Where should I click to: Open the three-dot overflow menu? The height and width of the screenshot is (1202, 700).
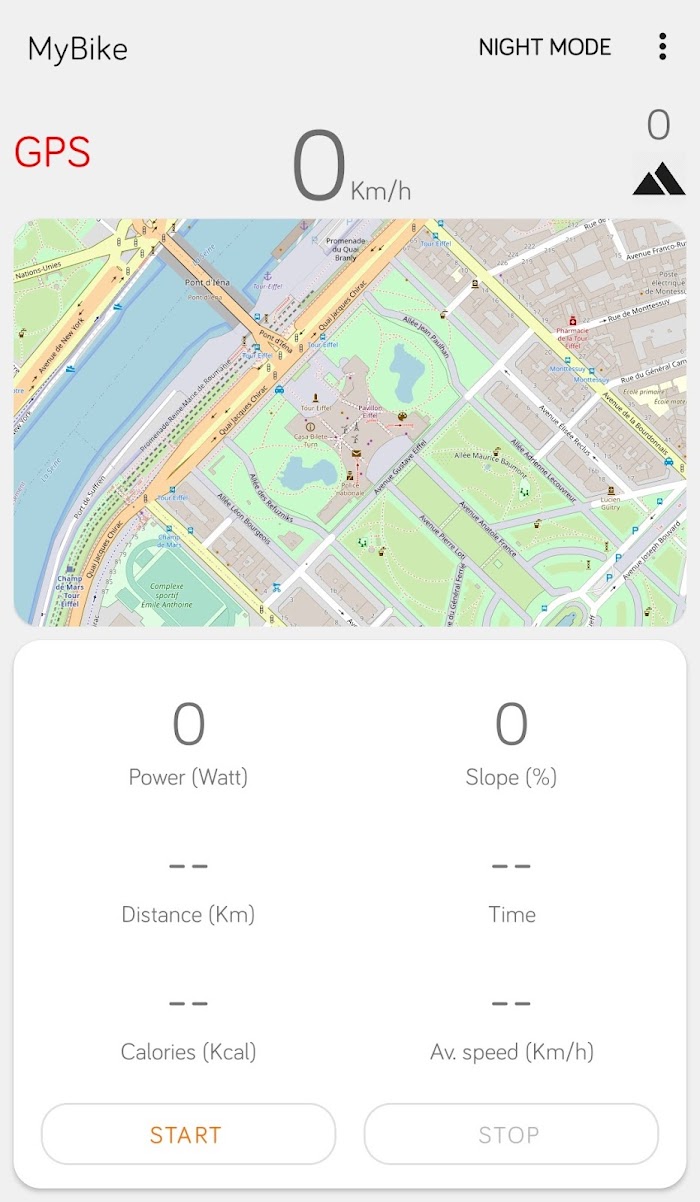[662, 47]
